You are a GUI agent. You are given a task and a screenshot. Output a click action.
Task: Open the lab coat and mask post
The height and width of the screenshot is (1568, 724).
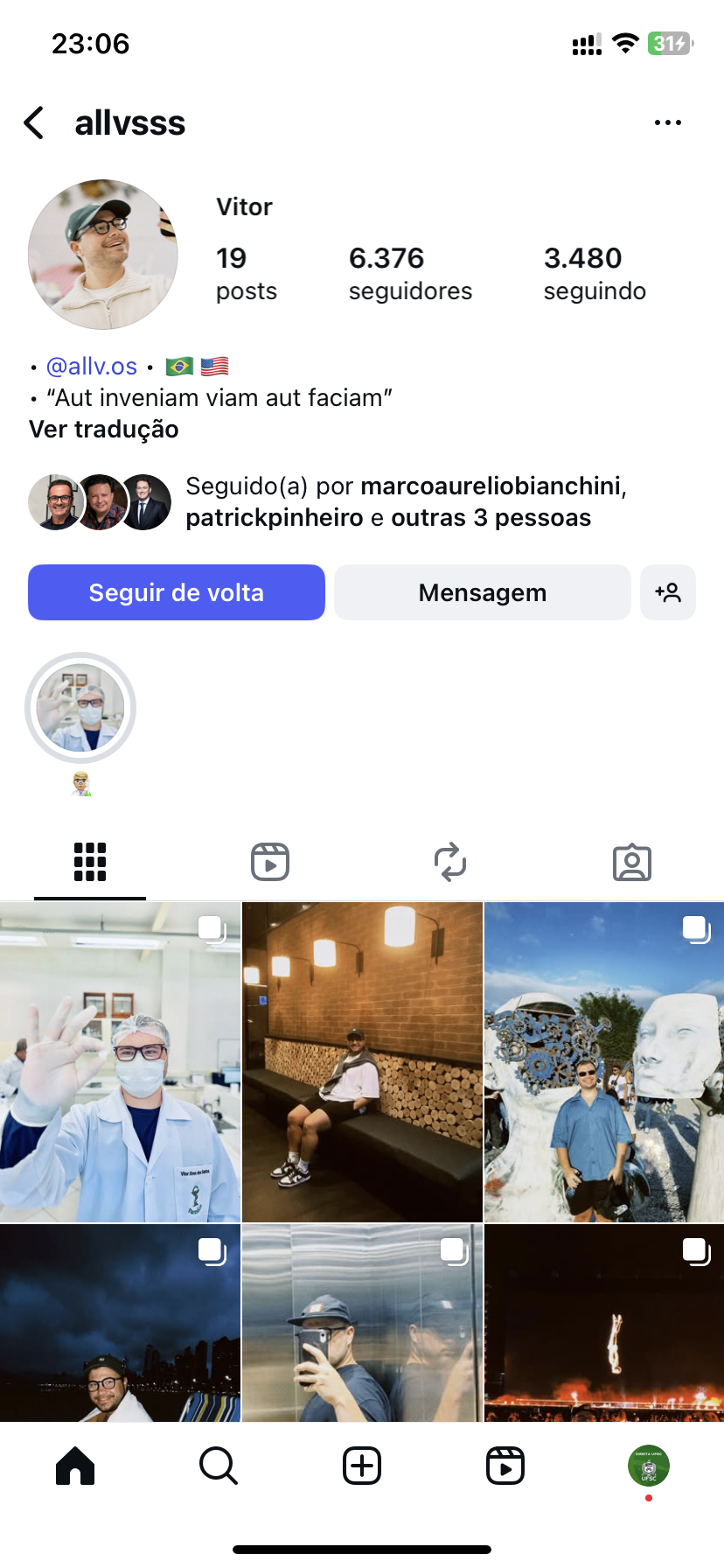pos(120,1062)
